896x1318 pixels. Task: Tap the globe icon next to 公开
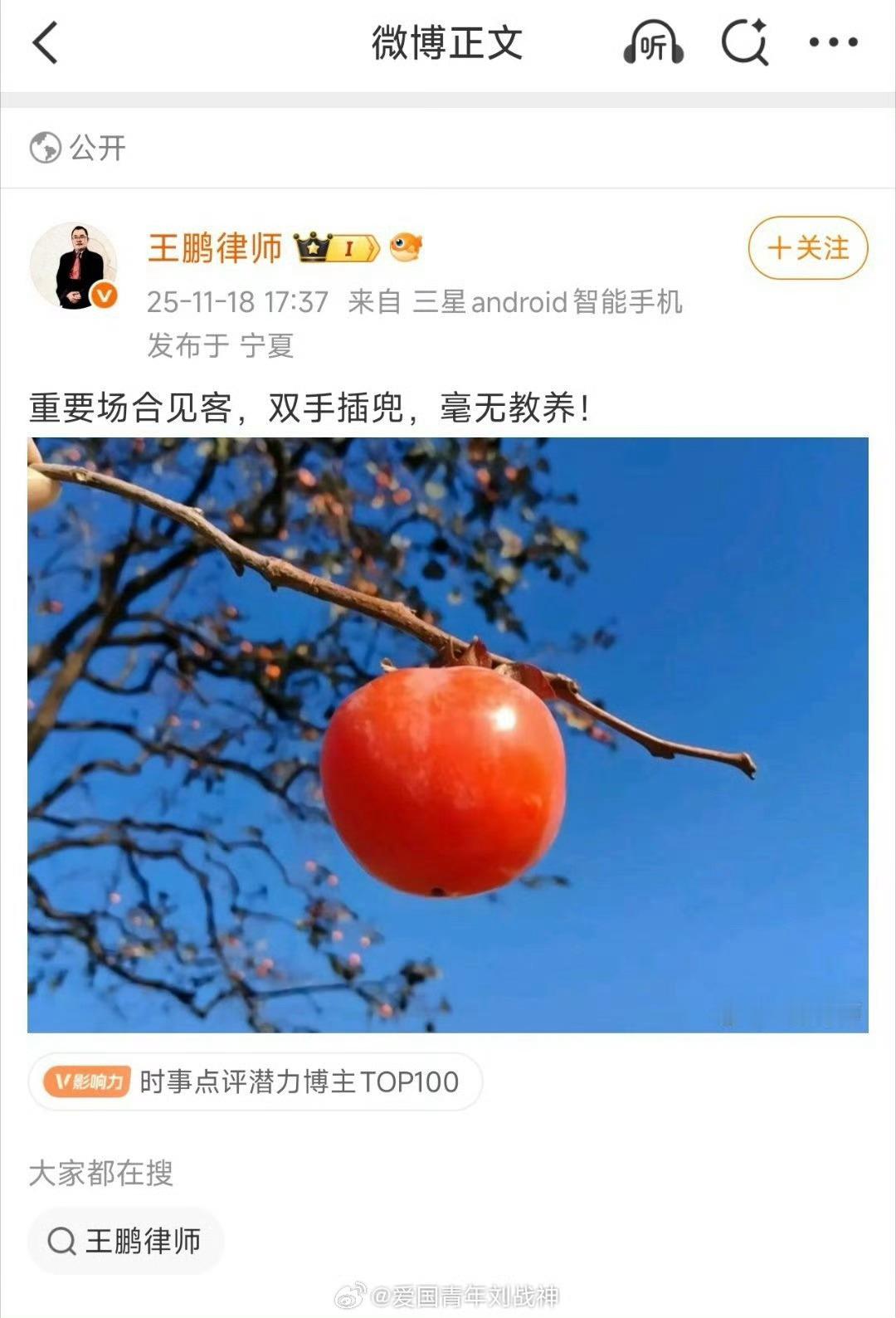click(47, 146)
